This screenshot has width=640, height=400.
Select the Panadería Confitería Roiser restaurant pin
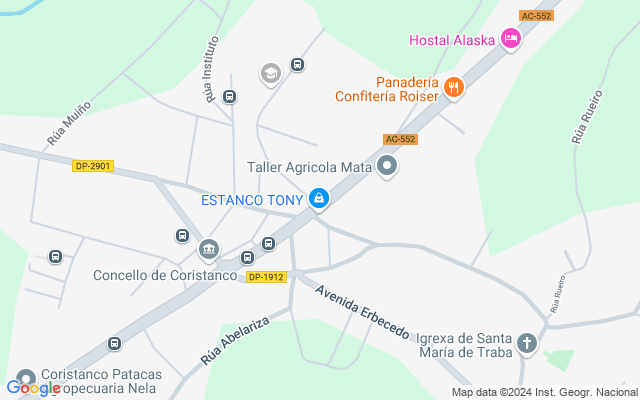coord(453,88)
